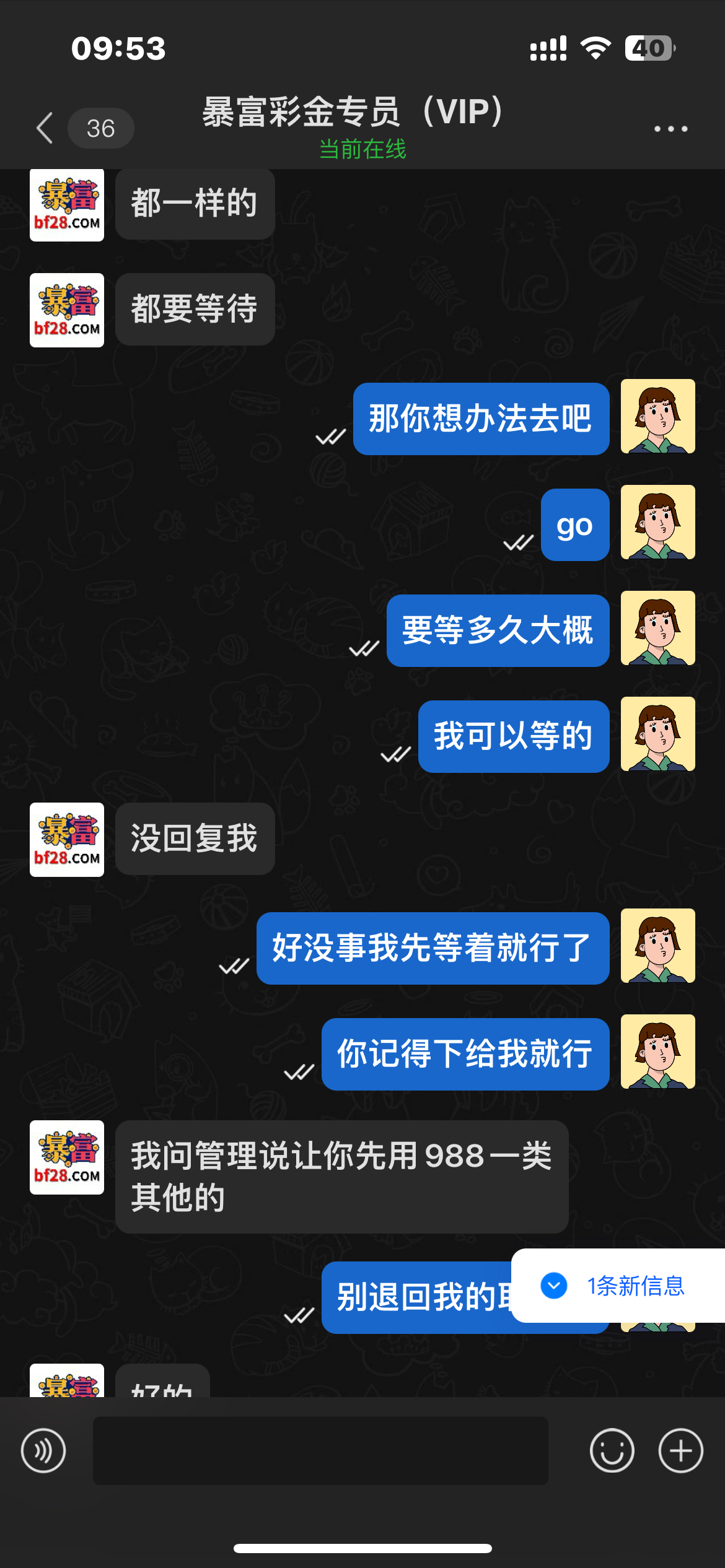Screen dimensions: 725x1568
Task: Switch to voice message input
Action: pyautogui.click(x=43, y=1450)
